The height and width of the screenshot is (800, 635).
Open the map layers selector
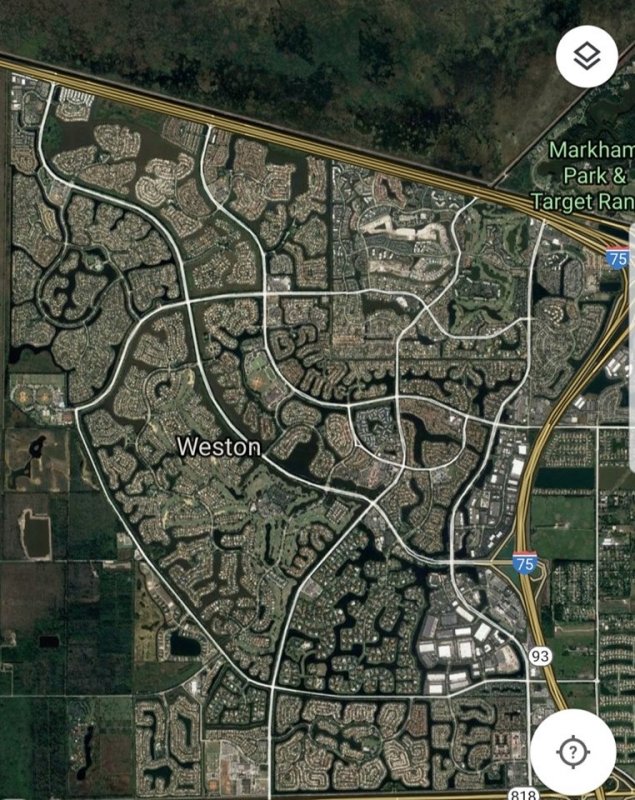tap(586, 55)
